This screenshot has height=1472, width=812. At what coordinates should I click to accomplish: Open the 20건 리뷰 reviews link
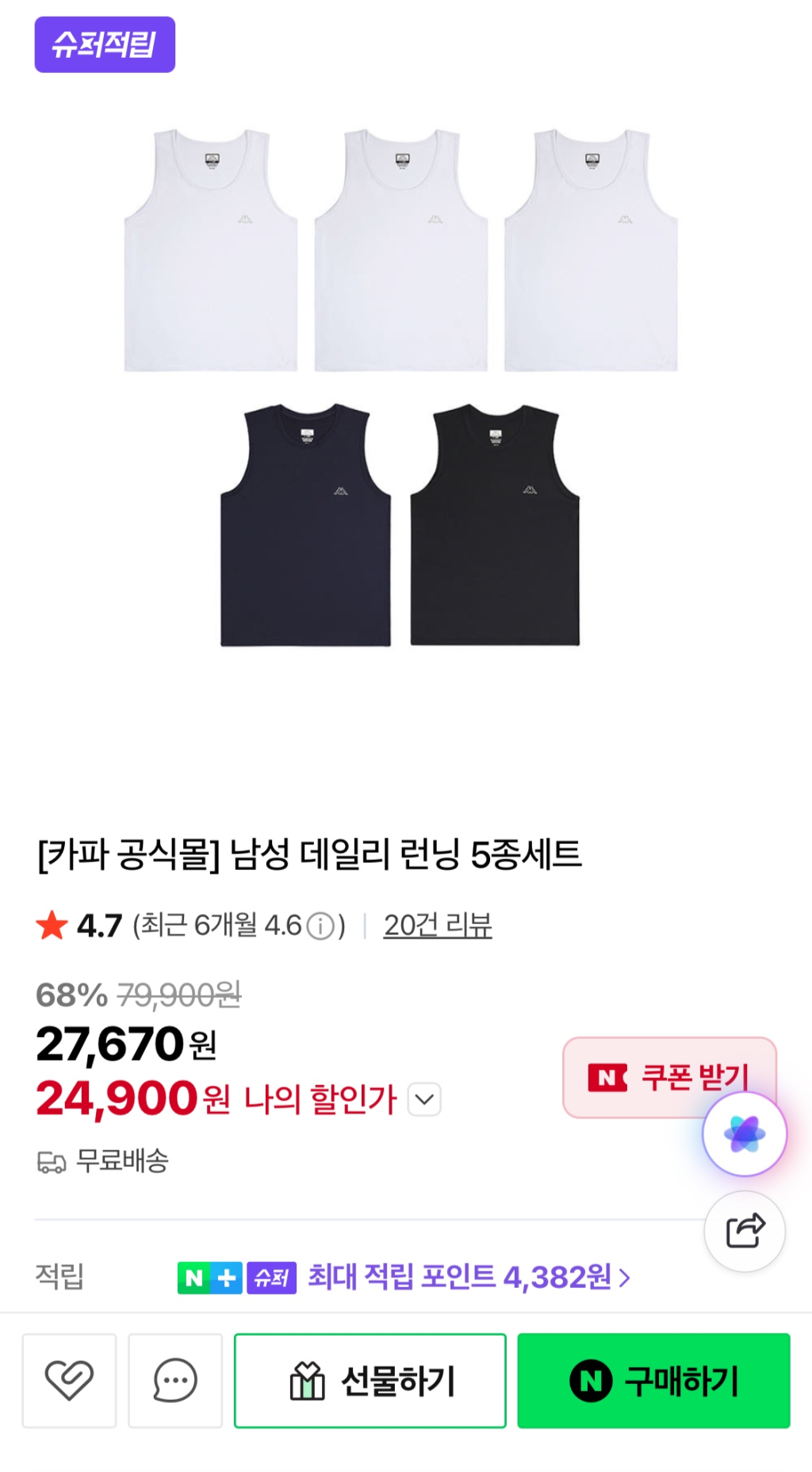click(438, 926)
